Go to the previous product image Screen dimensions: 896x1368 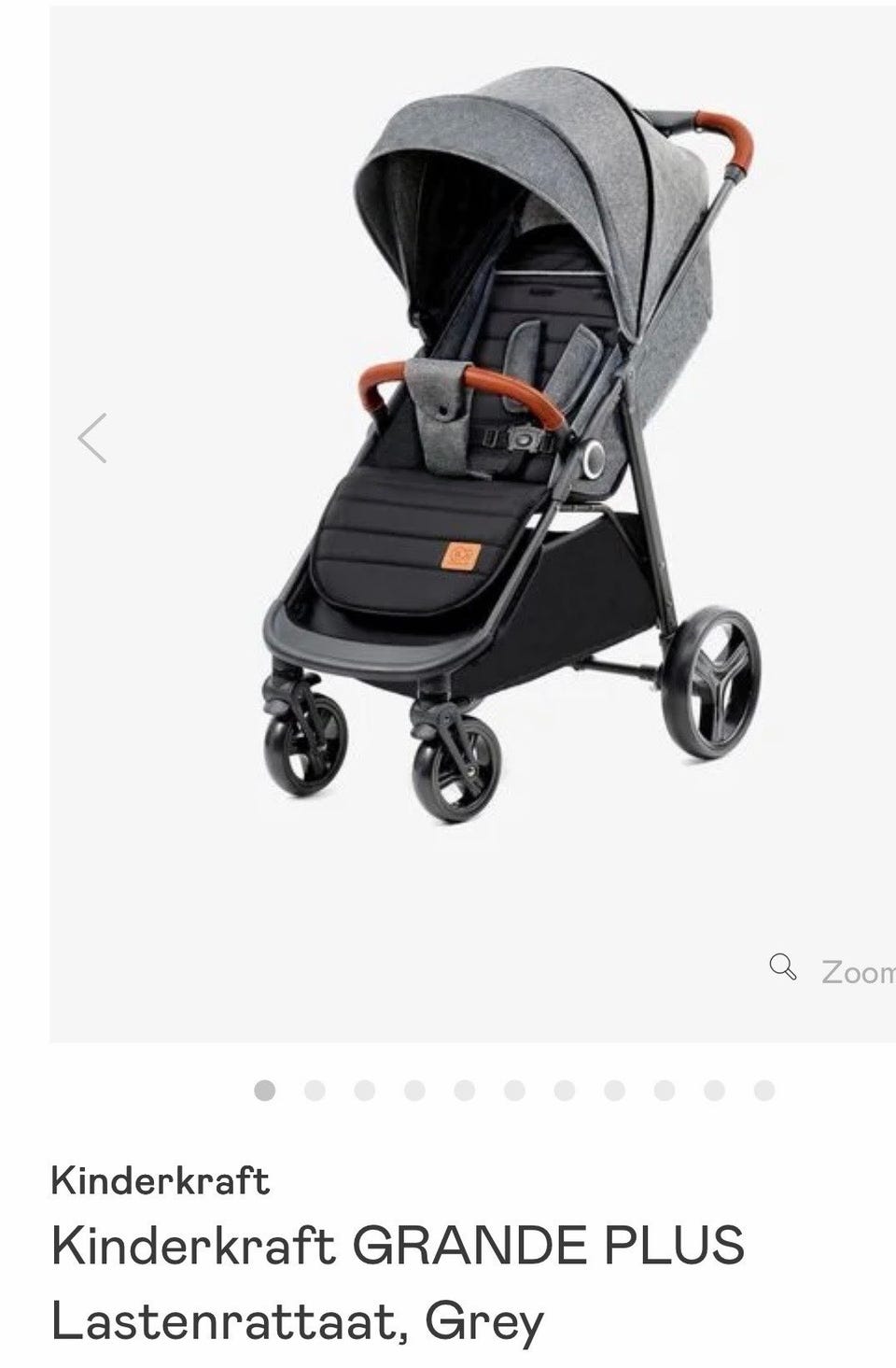click(x=92, y=438)
